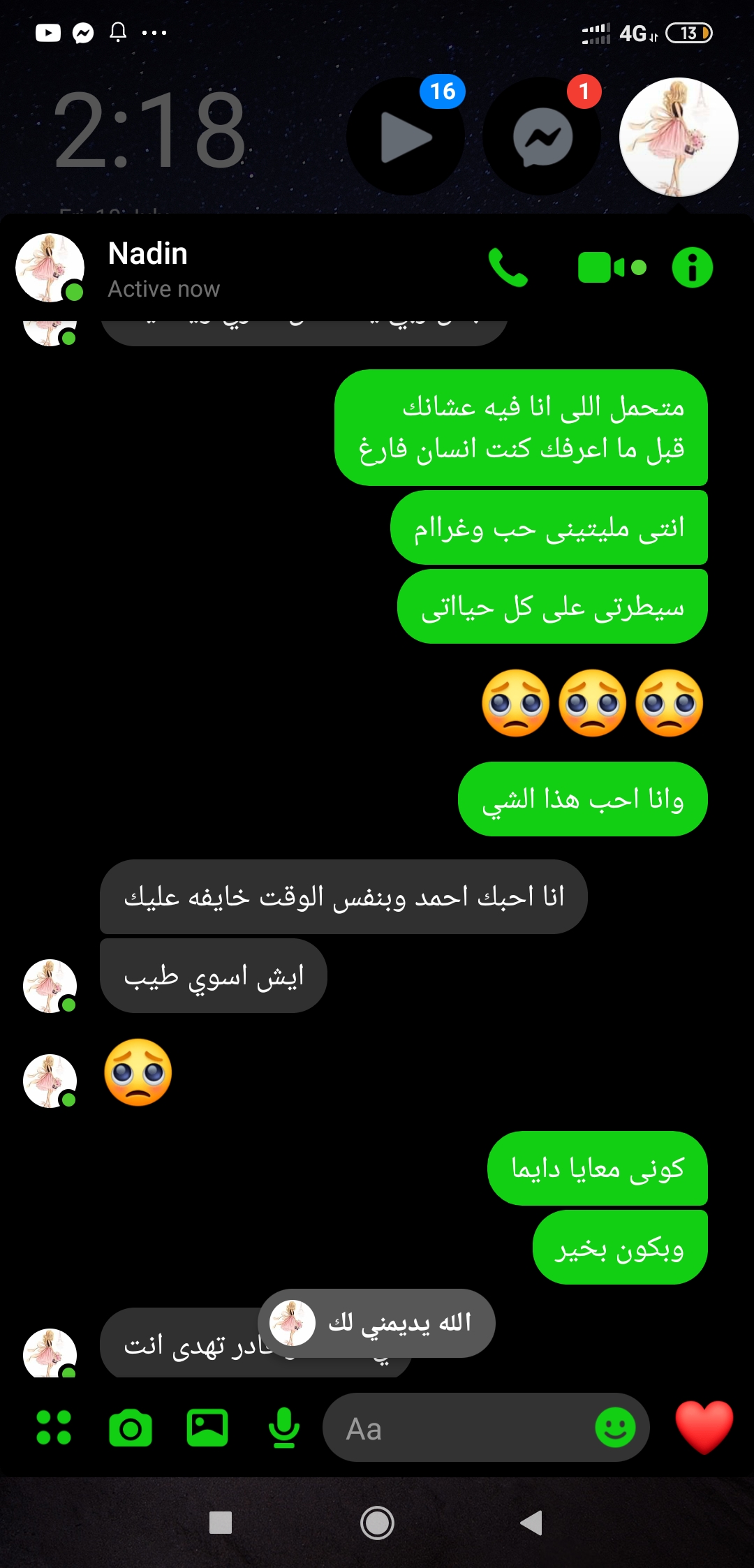This screenshot has width=754, height=1568.
Task: Start a video call with Nadin
Action: click(612, 267)
